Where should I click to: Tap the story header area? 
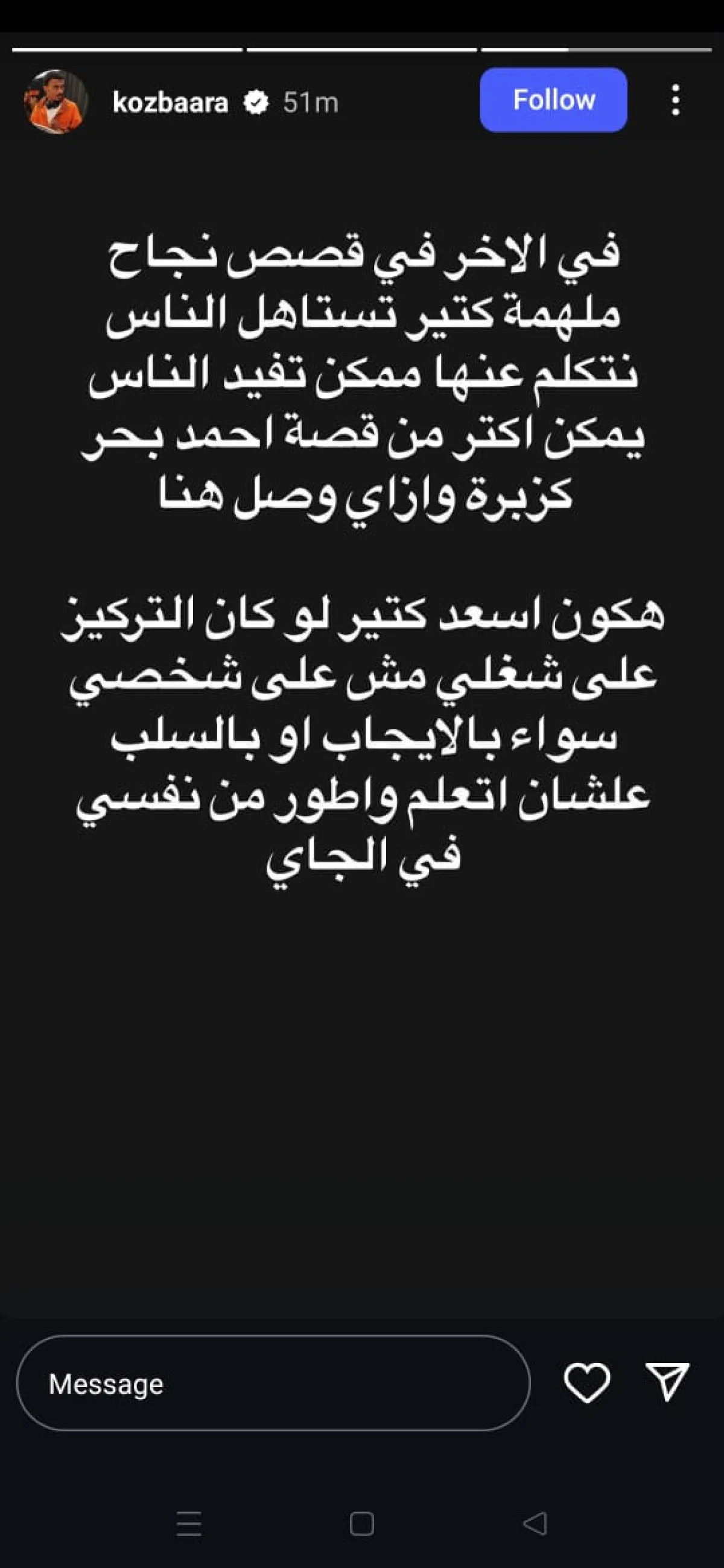click(x=361, y=101)
